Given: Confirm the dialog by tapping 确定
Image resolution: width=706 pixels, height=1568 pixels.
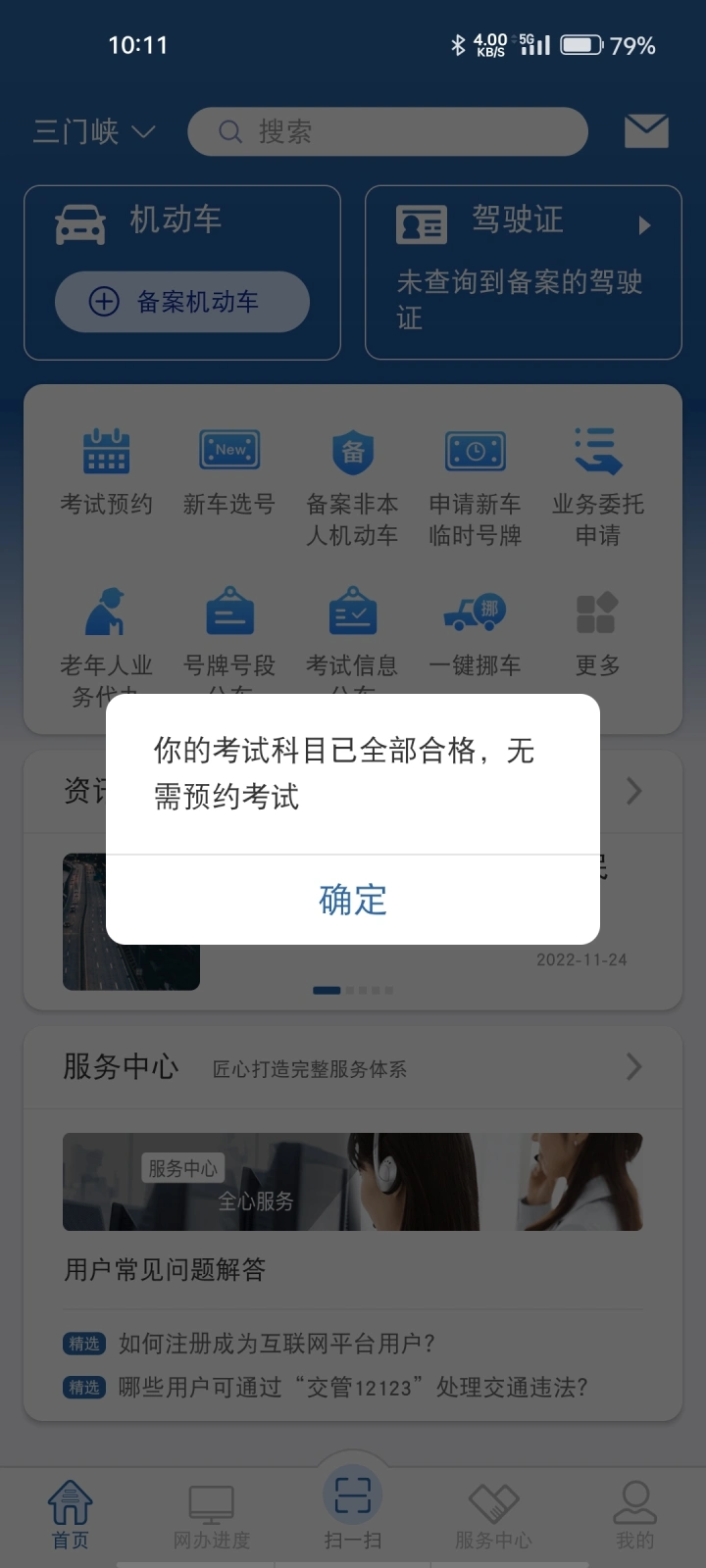Looking at the screenshot, I should click(353, 900).
